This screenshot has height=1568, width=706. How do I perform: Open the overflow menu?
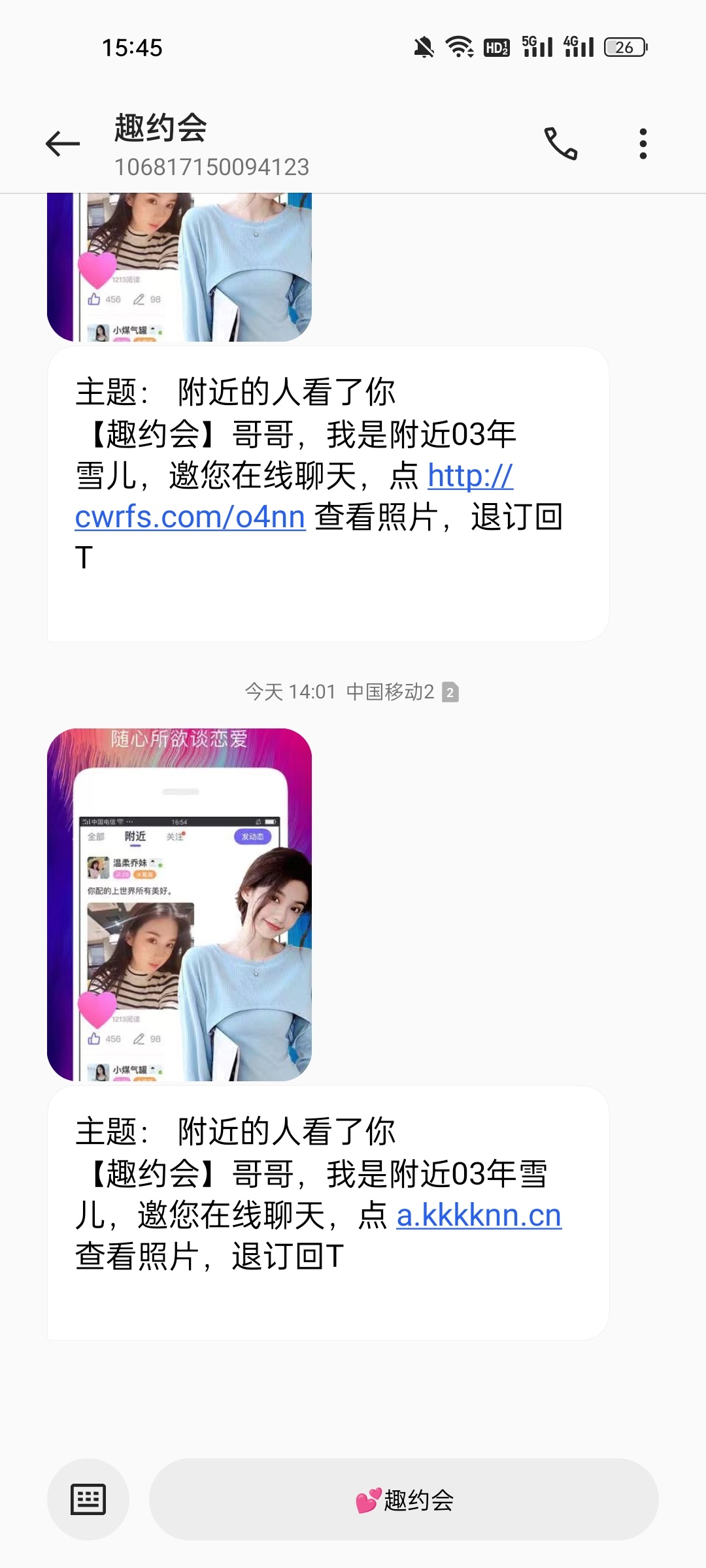(643, 144)
